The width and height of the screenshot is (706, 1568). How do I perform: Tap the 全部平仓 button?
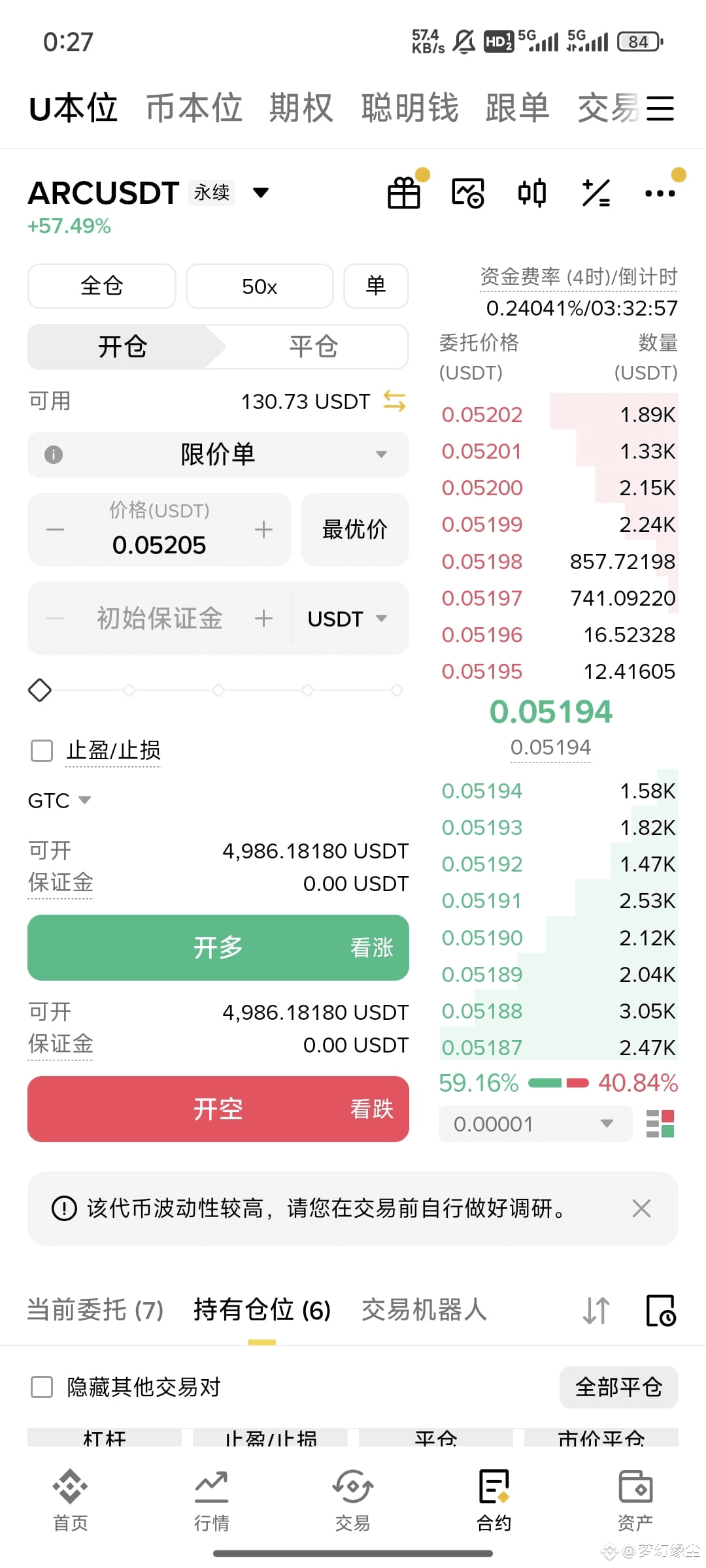click(x=618, y=1387)
